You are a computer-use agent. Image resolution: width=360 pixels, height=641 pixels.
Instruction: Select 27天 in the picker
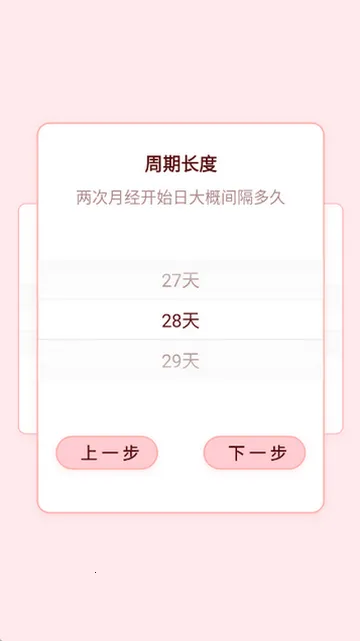[180, 280]
